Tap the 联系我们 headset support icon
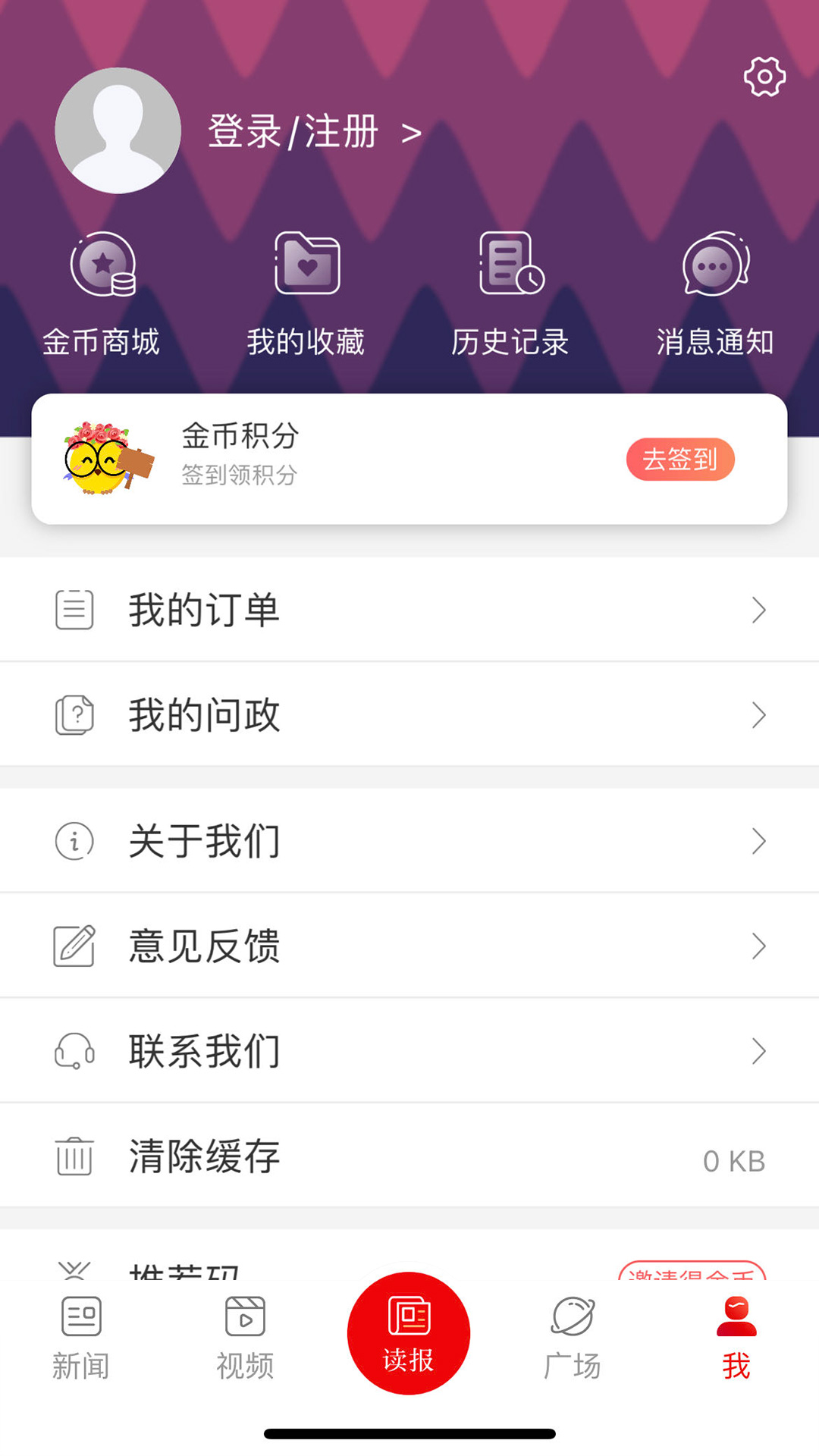 73,1050
